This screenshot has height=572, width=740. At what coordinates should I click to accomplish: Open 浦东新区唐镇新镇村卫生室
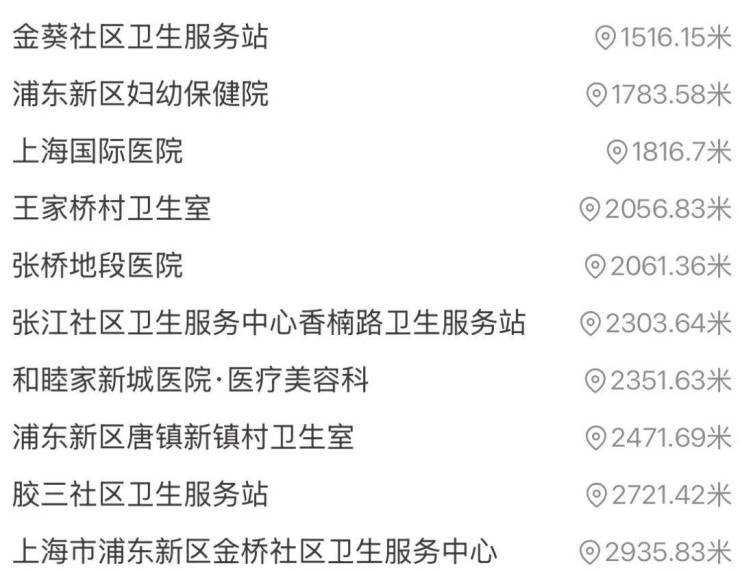[x=184, y=437]
